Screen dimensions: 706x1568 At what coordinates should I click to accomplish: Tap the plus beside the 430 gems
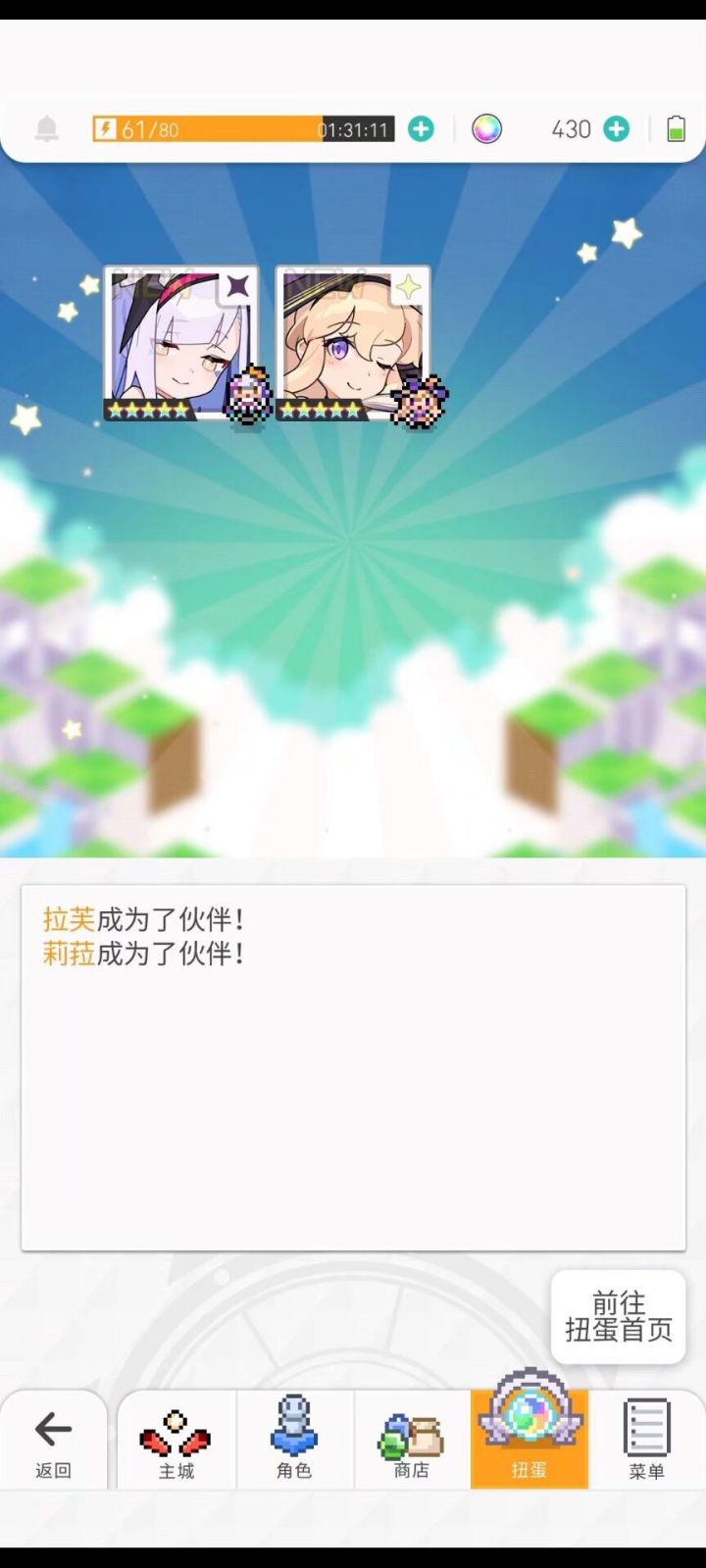[x=617, y=128]
